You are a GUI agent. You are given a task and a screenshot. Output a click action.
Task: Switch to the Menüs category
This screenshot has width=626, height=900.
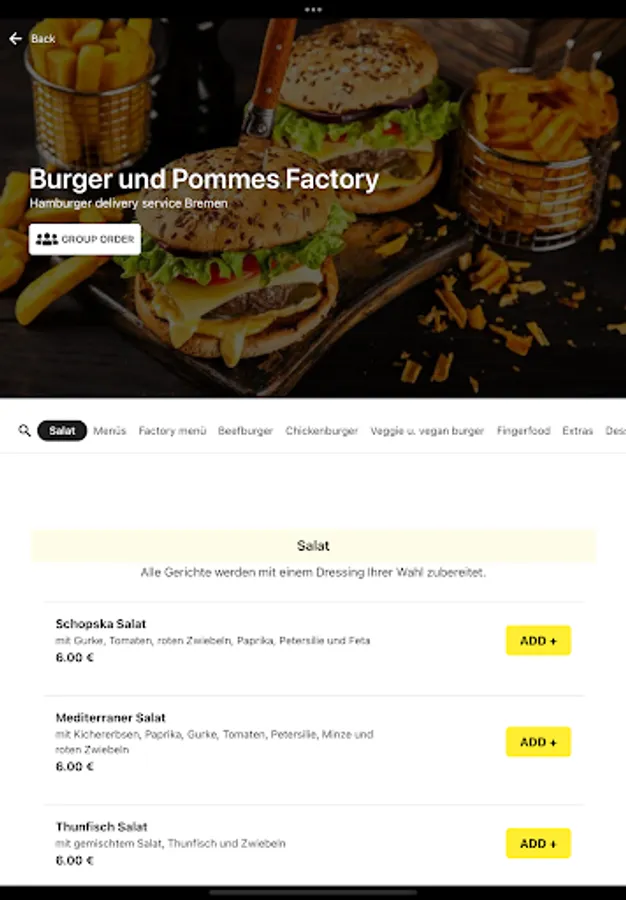(110, 431)
